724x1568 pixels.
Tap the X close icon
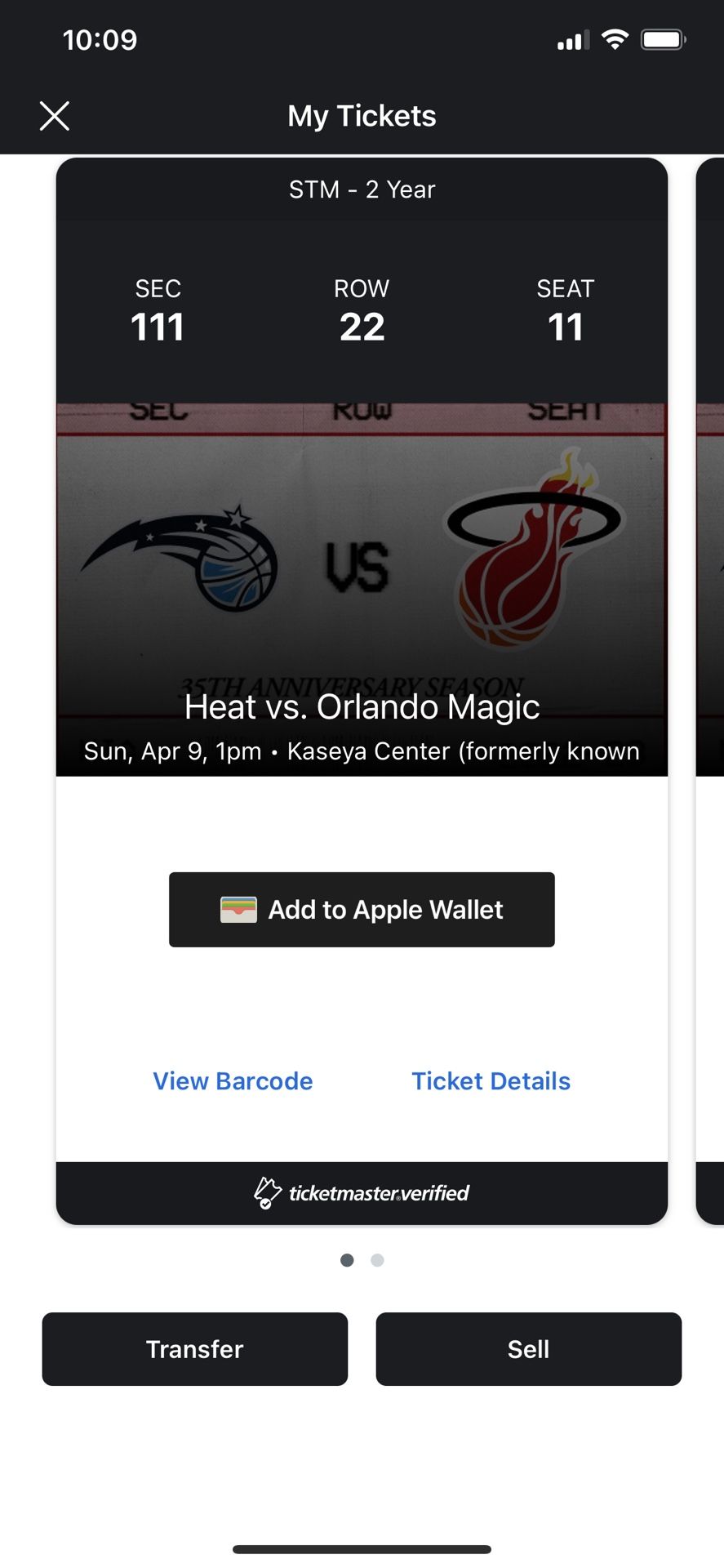pyautogui.click(x=54, y=115)
